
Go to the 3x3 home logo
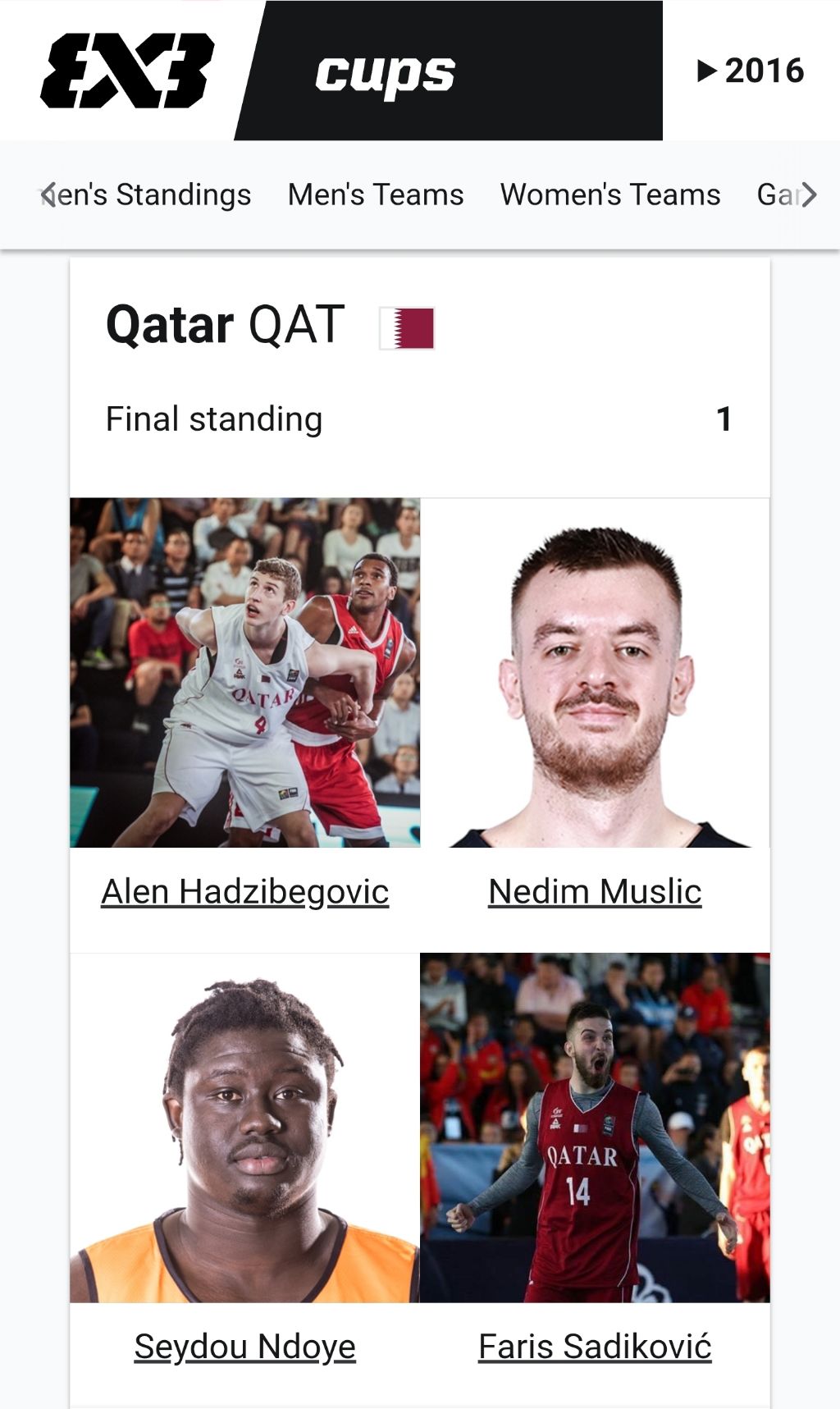(x=127, y=71)
